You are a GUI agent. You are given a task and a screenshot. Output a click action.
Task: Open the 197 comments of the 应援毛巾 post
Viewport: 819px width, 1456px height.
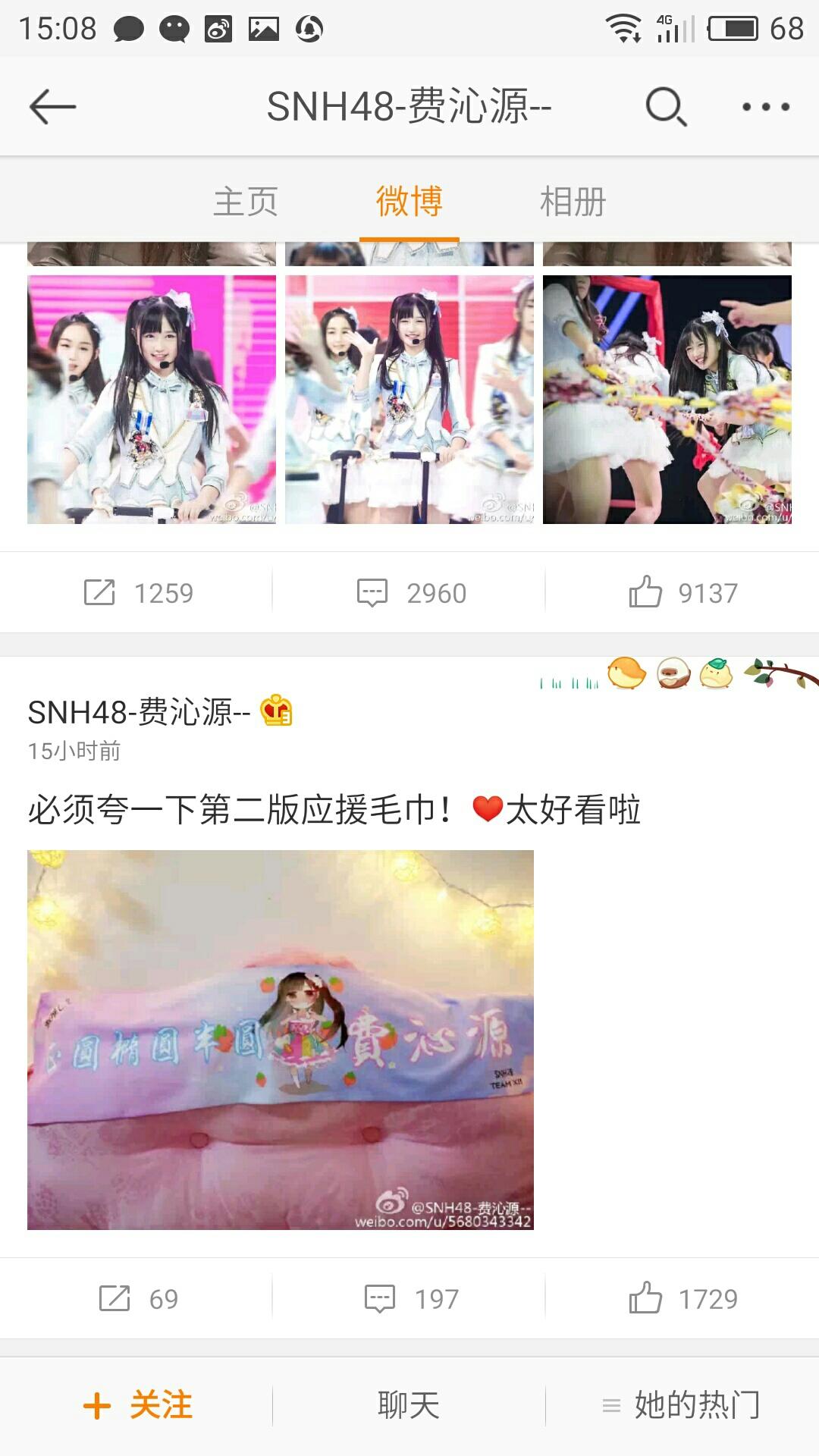[x=410, y=1298]
